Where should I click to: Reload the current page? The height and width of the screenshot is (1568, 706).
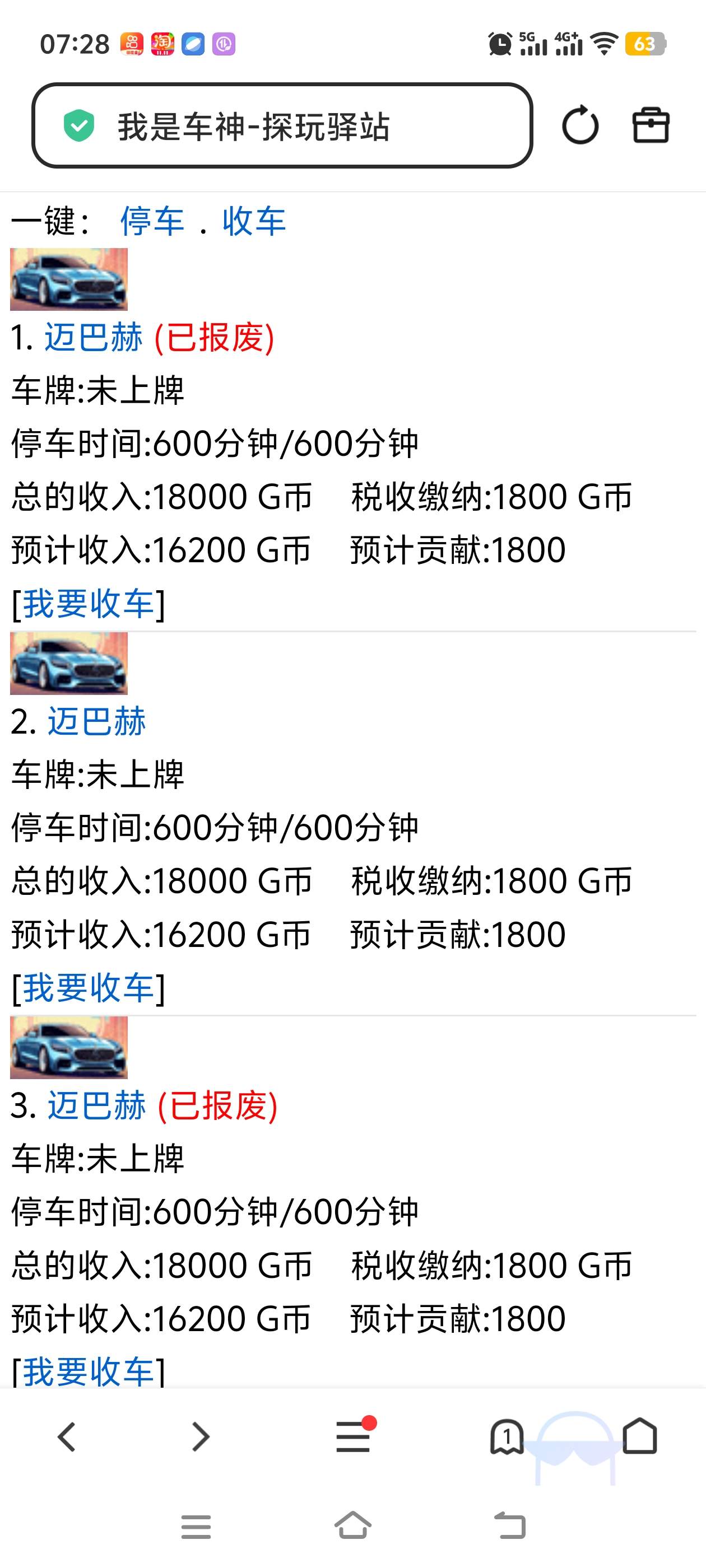click(580, 126)
